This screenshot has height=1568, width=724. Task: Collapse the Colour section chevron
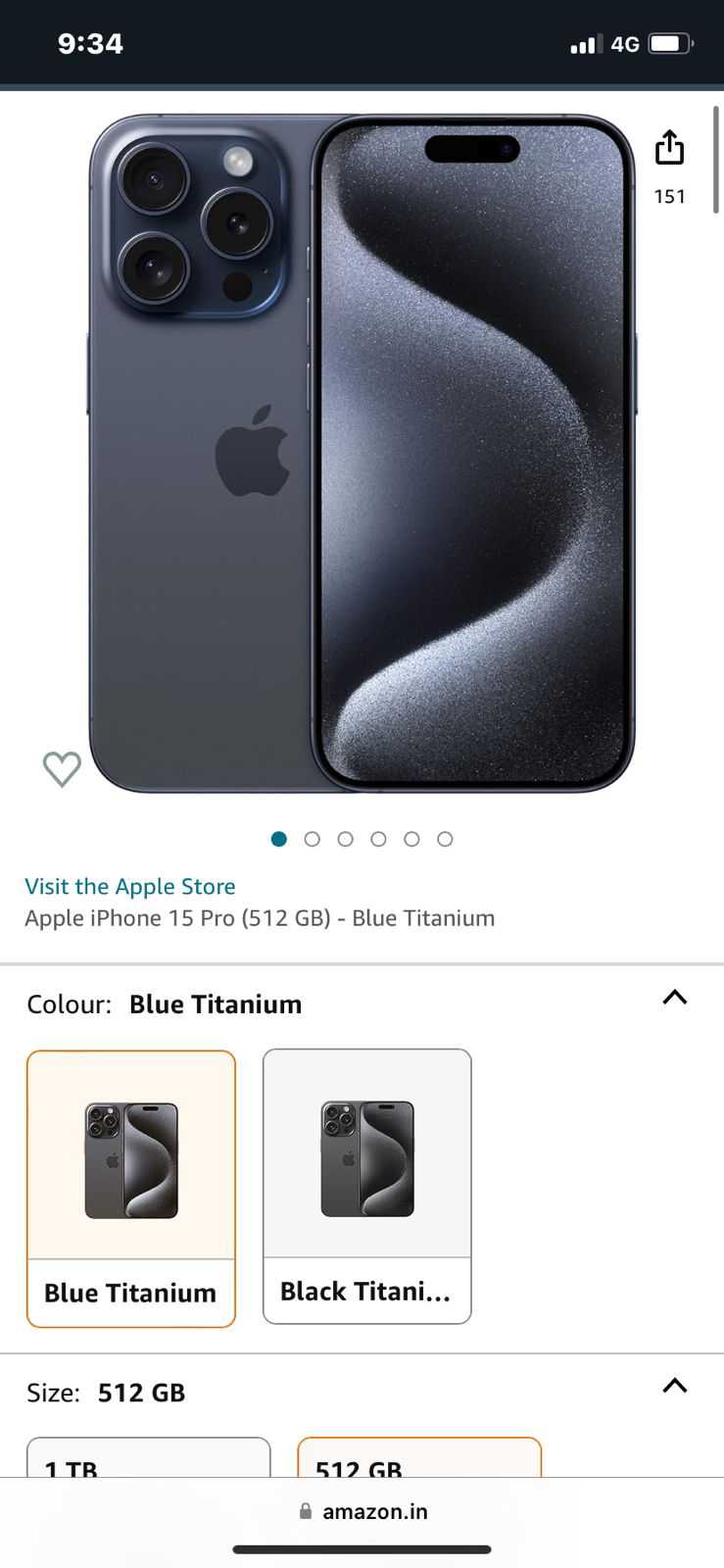click(x=675, y=998)
